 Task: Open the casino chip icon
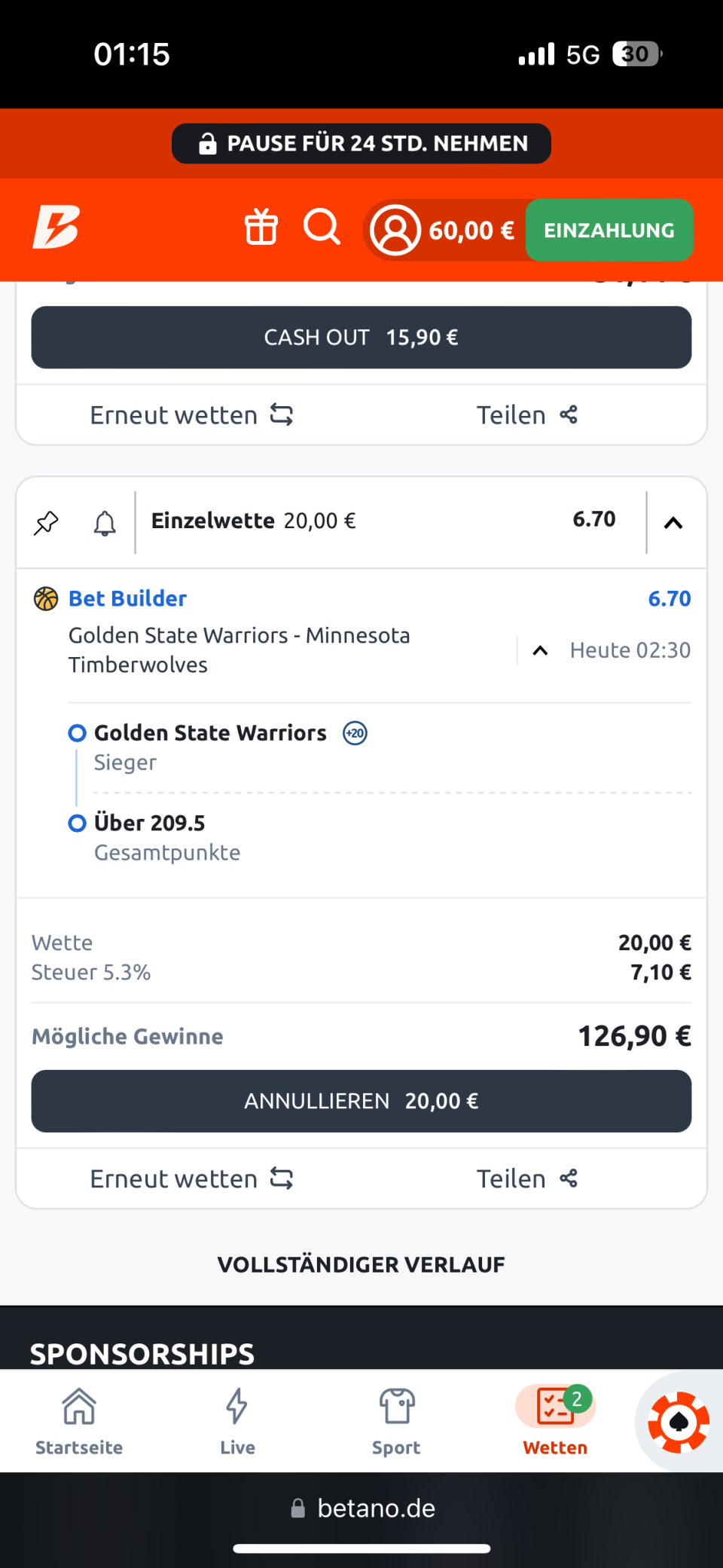(x=679, y=1422)
